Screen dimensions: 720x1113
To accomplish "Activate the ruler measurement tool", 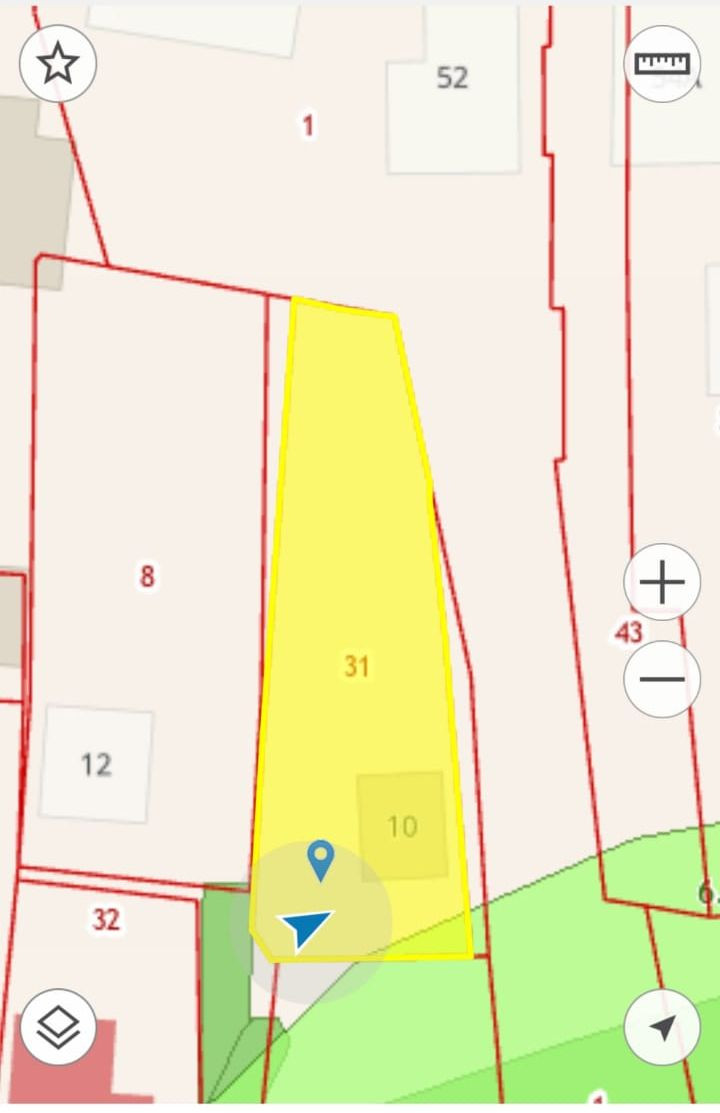I will click(662, 64).
